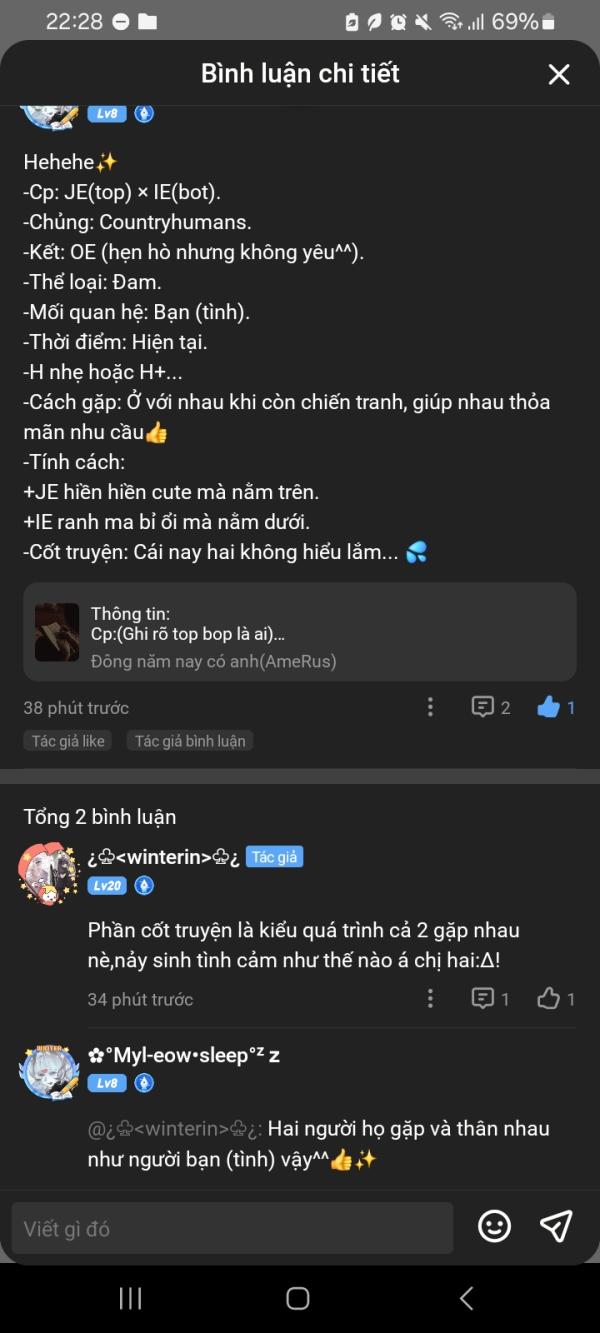Open replies icon on the main comment
Image resolution: width=600 pixels, height=1333 pixels.
point(484,708)
